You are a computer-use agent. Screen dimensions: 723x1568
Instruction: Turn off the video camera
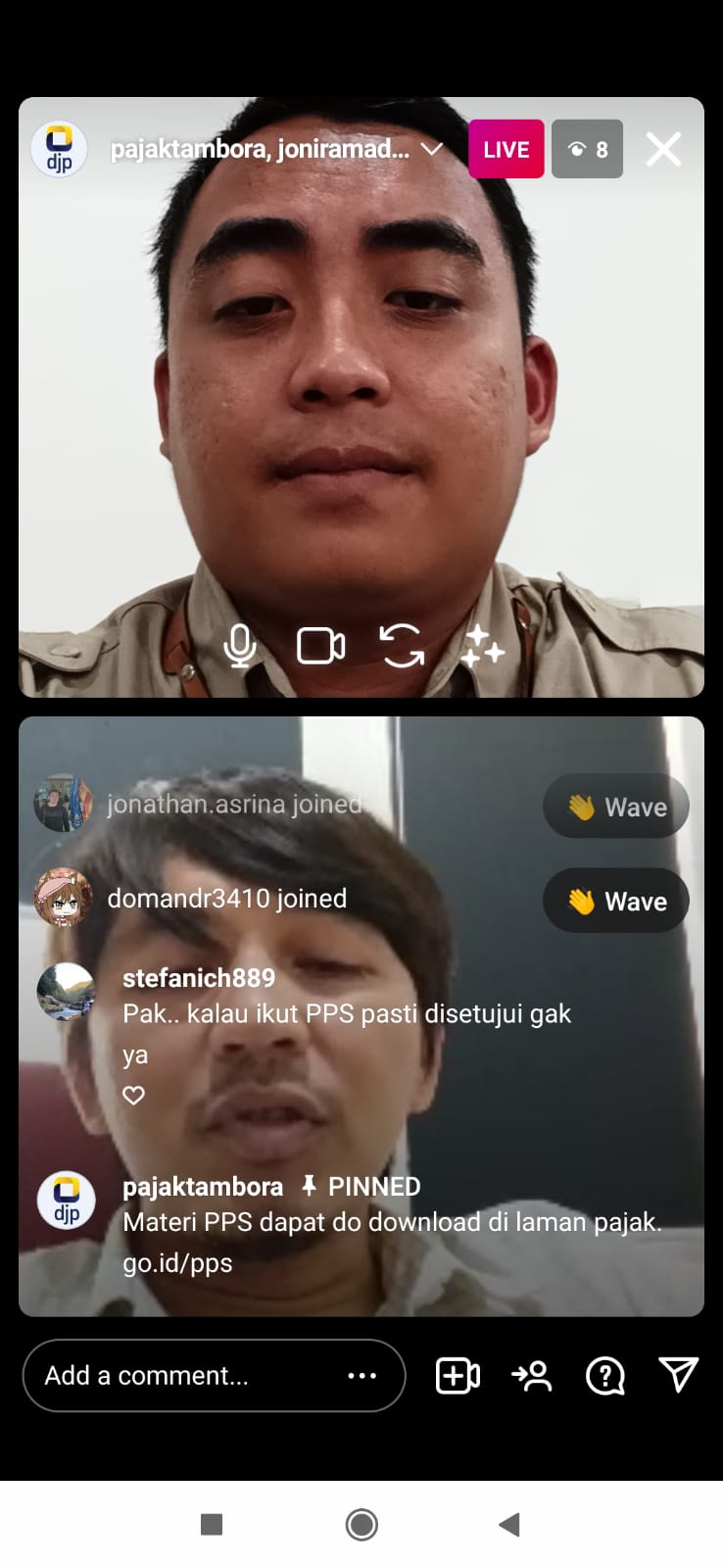(x=320, y=646)
